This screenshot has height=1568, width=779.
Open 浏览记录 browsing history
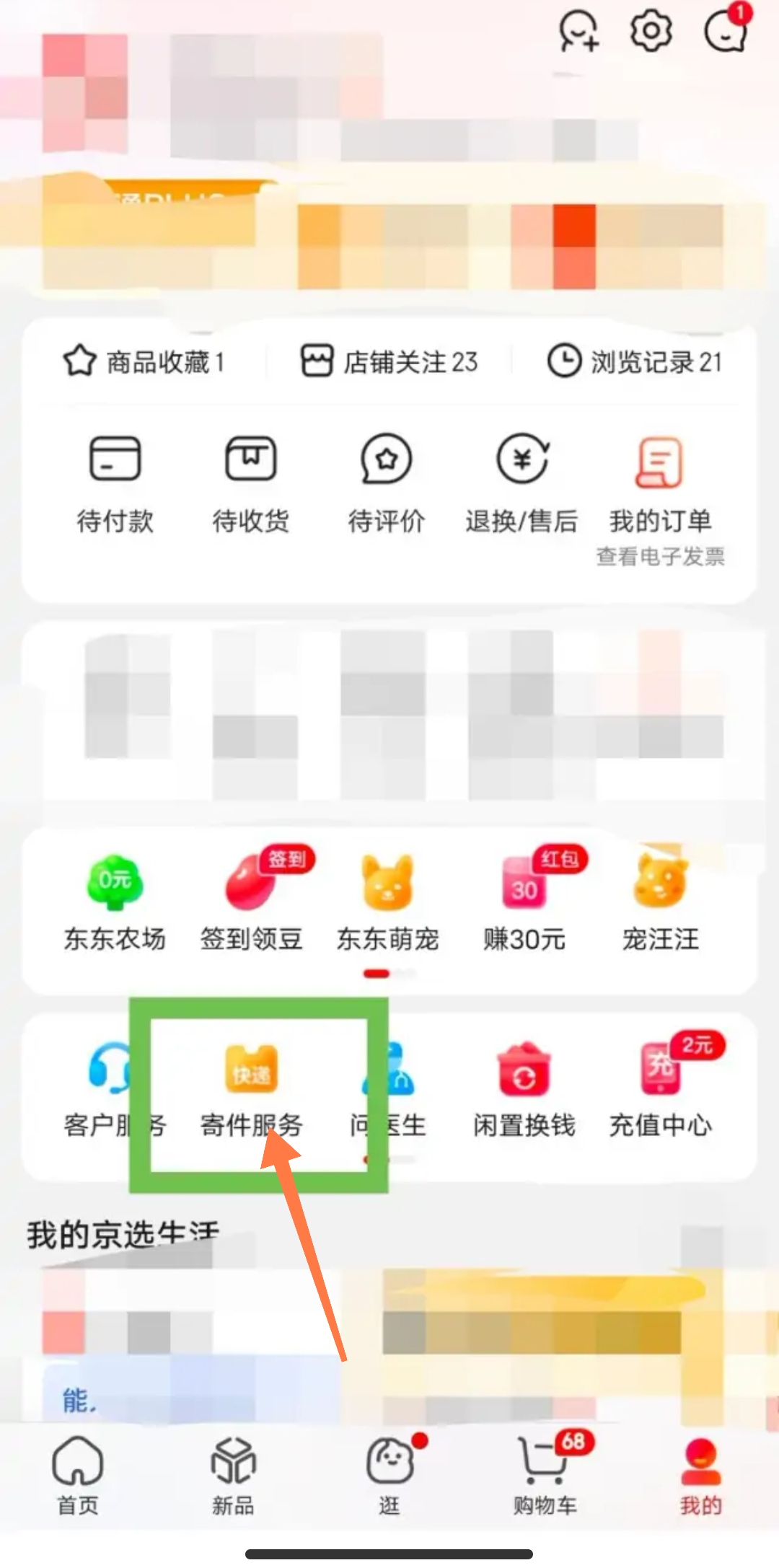click(635, 361)
